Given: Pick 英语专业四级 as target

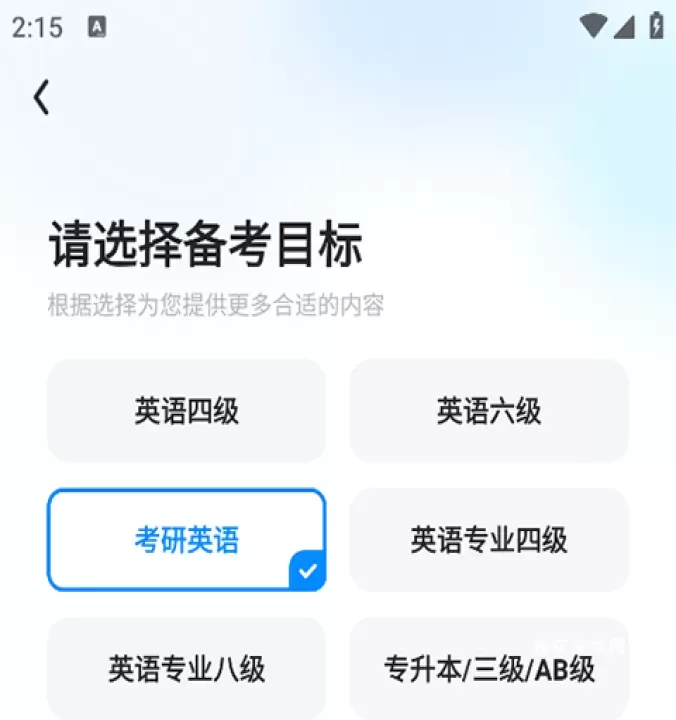Looking at the screenshot, I should click(x=489, y=540).
